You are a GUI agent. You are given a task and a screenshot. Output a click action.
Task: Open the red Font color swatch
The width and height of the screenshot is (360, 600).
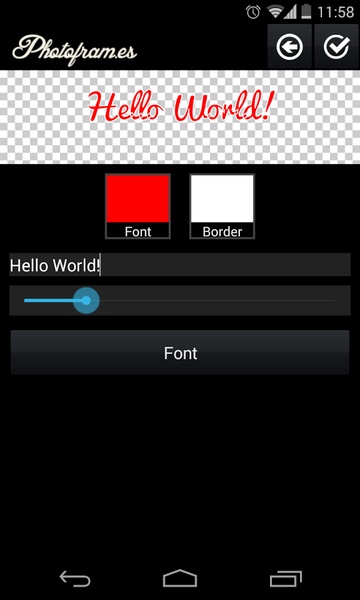138,206
